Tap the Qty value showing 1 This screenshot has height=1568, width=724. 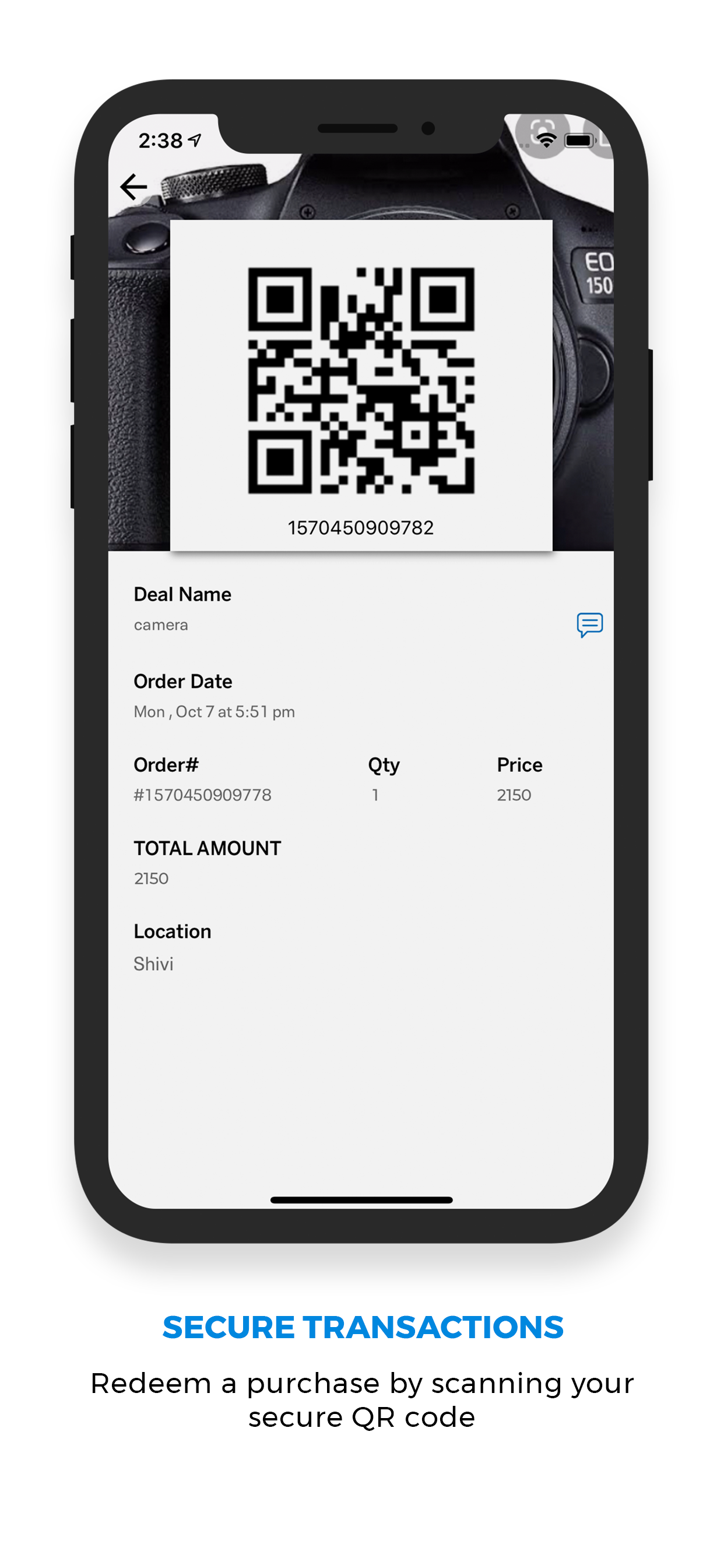pos(375,794)
